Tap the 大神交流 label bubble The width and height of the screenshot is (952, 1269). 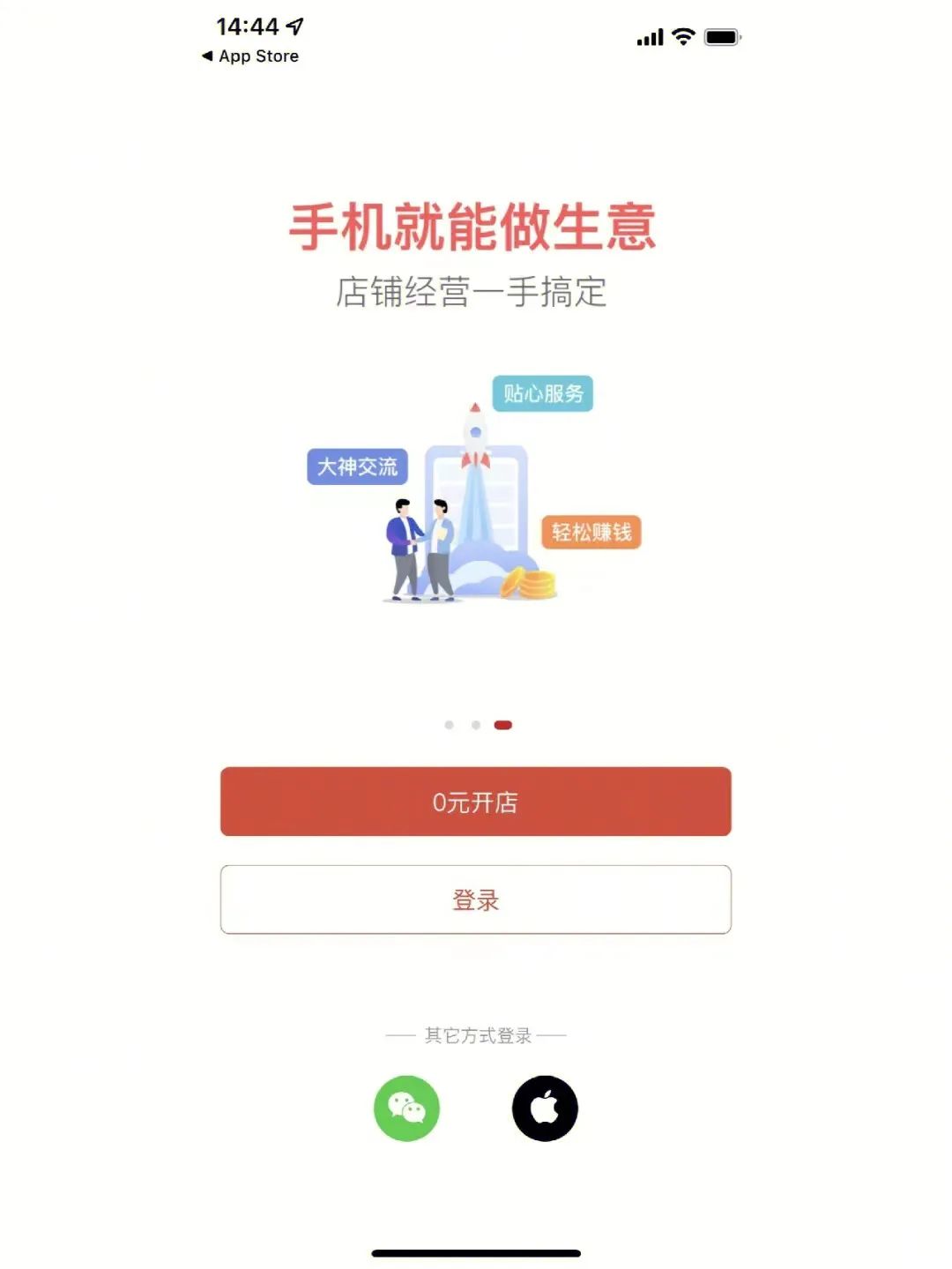[358, 468]
